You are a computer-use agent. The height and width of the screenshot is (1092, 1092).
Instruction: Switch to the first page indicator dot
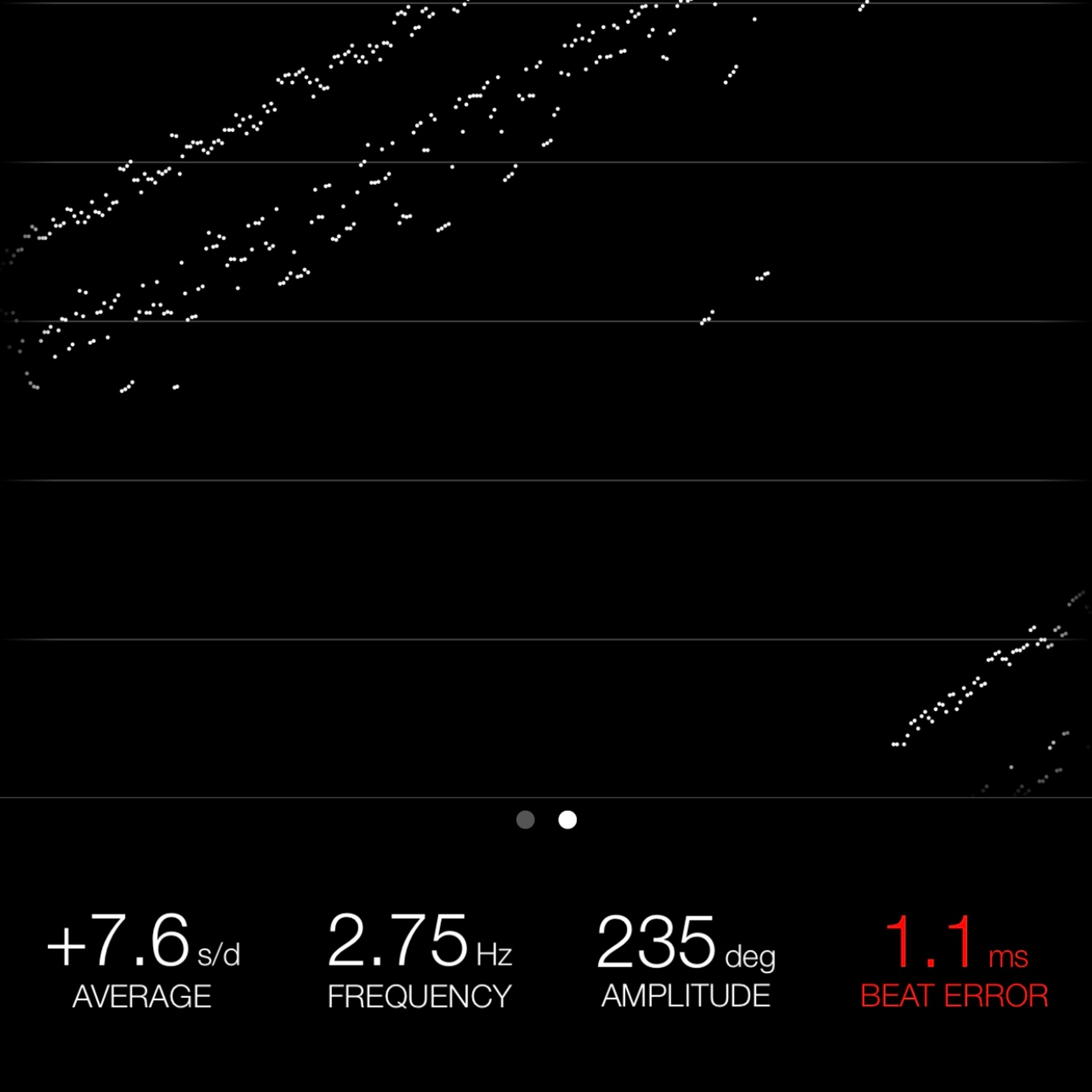point(525,820)
